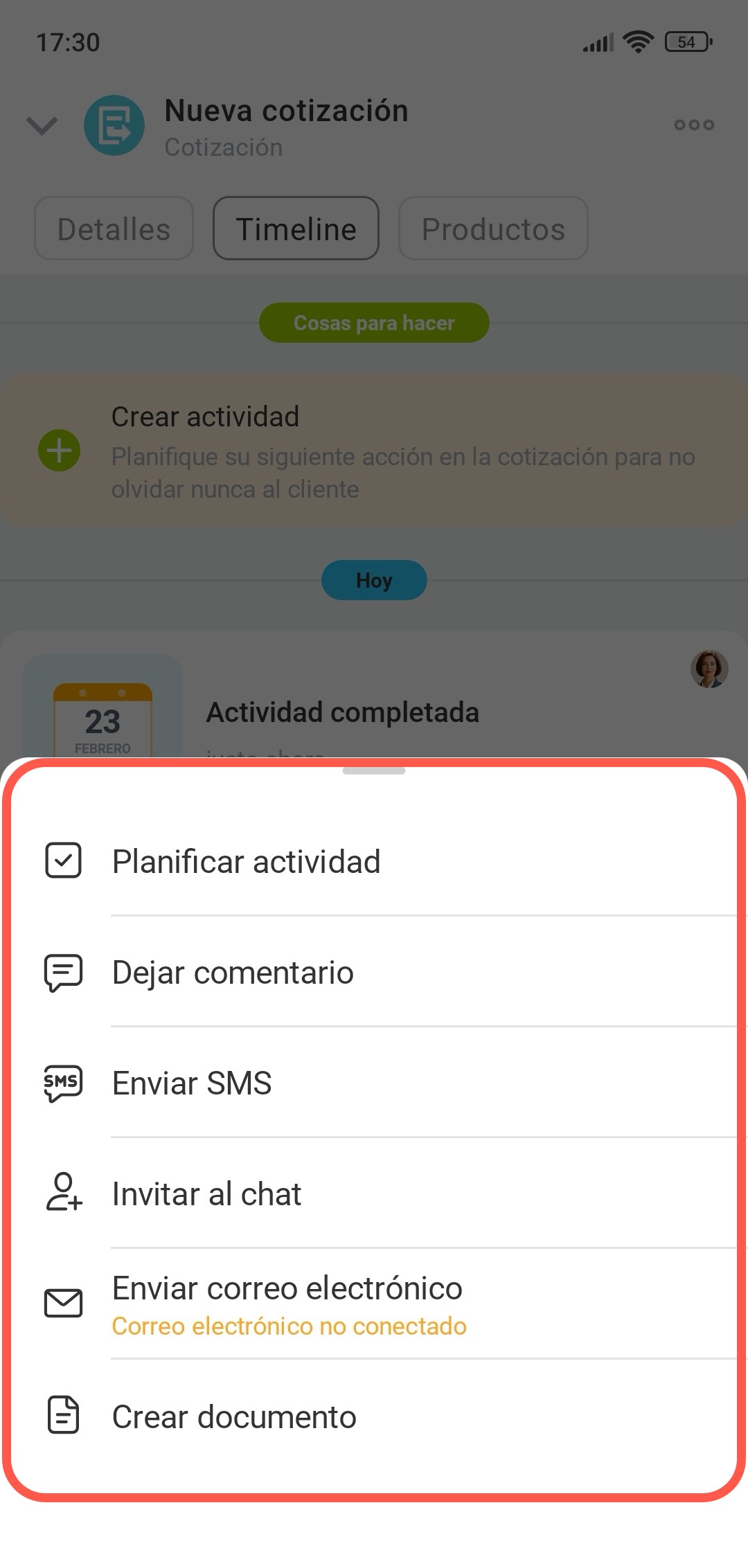
Task: Tap Crear documento option
Action: [x=234, y=1417]
